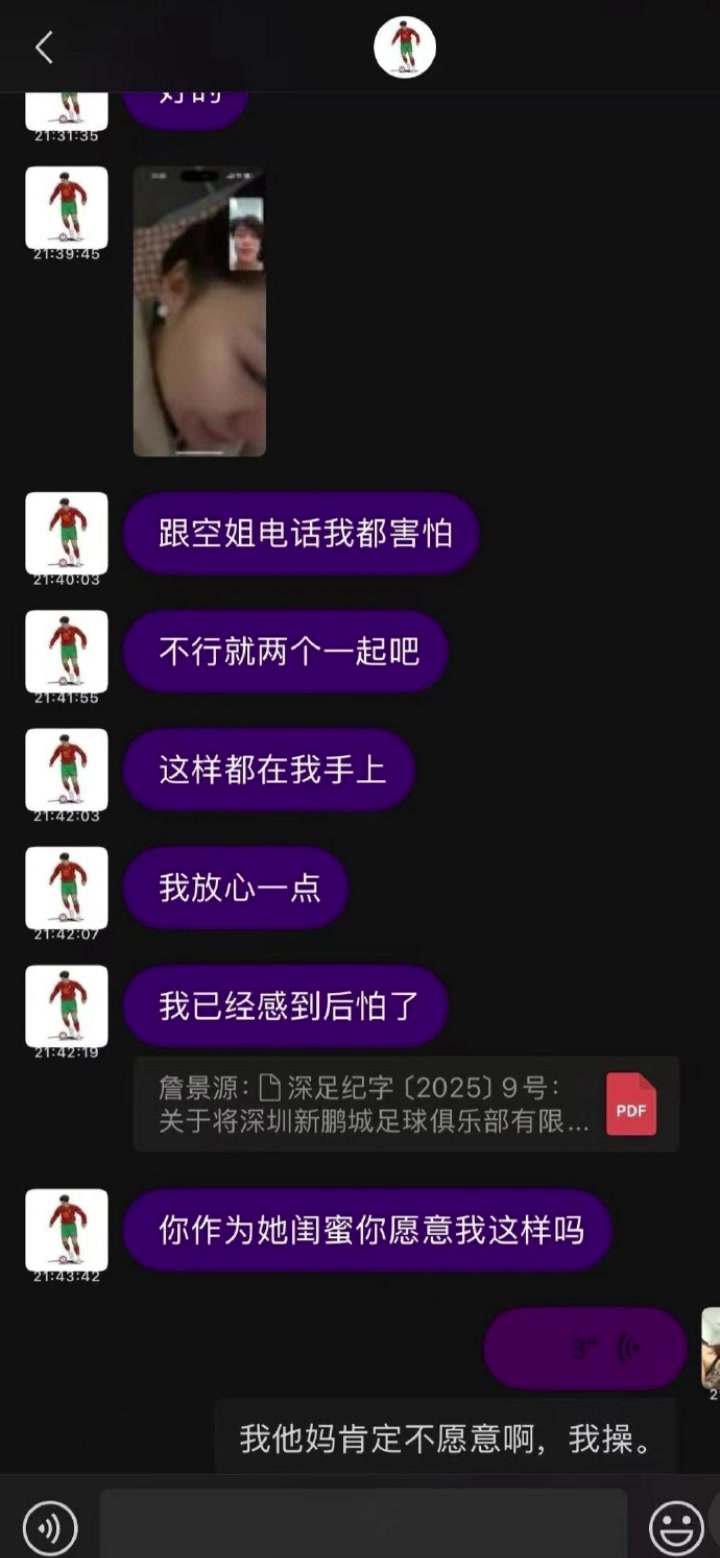This screenshot has width=720, height=1558.
Task: Switch to voice input mode
Action: pyautogui.click(x=49, y=1528)
